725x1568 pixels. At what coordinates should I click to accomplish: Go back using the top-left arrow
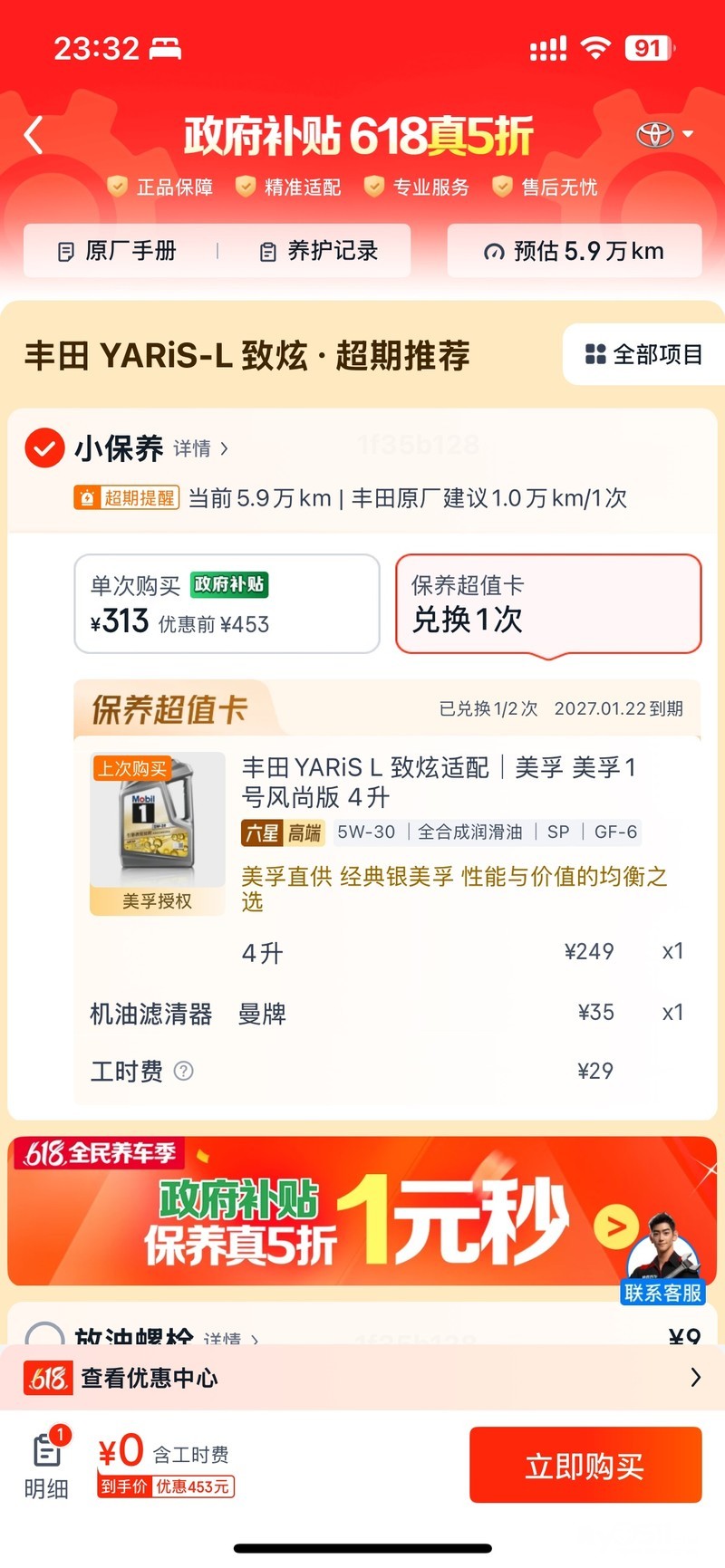[34, 136]
